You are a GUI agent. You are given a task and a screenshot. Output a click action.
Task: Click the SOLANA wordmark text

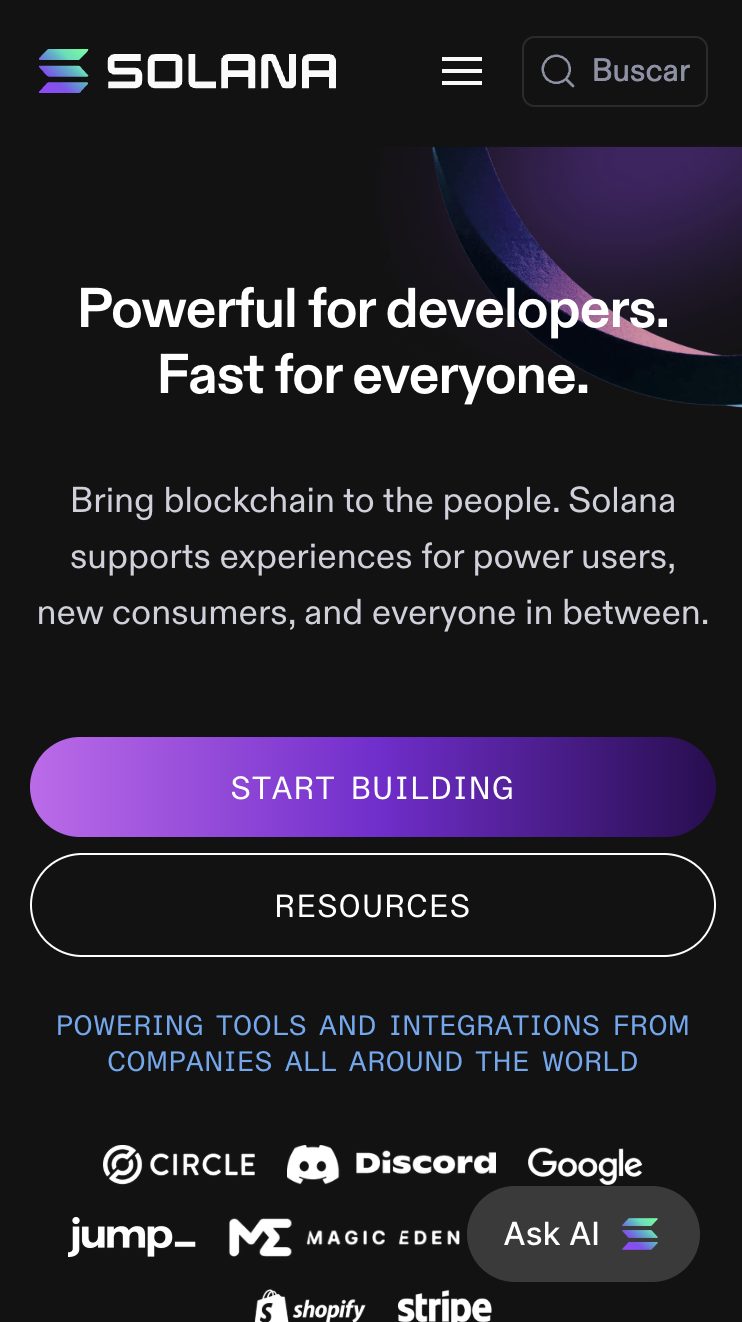tap(222, 71)
